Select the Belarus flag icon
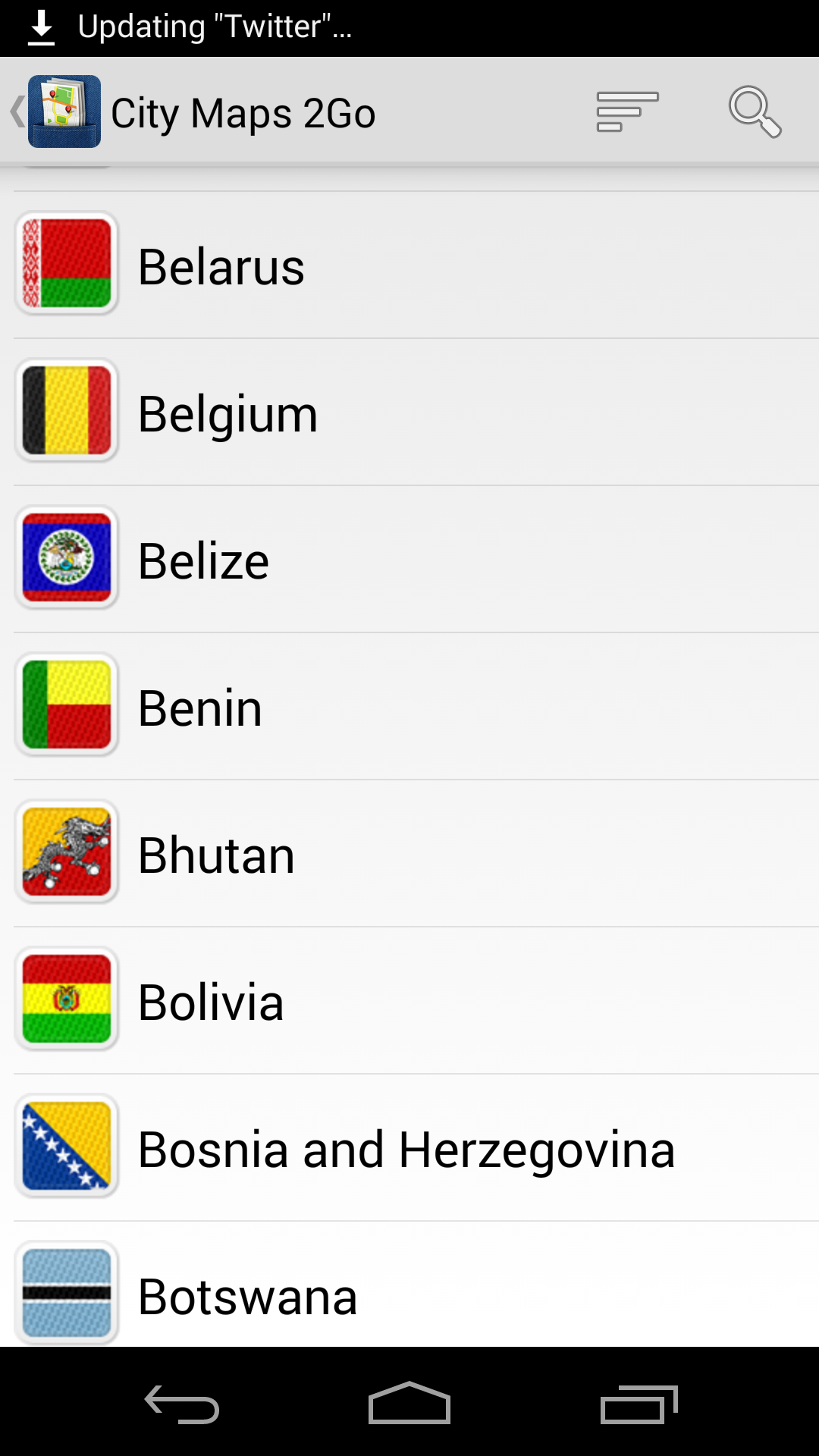The height and width of the screenshot is (1456, 819). click(66, 263)
